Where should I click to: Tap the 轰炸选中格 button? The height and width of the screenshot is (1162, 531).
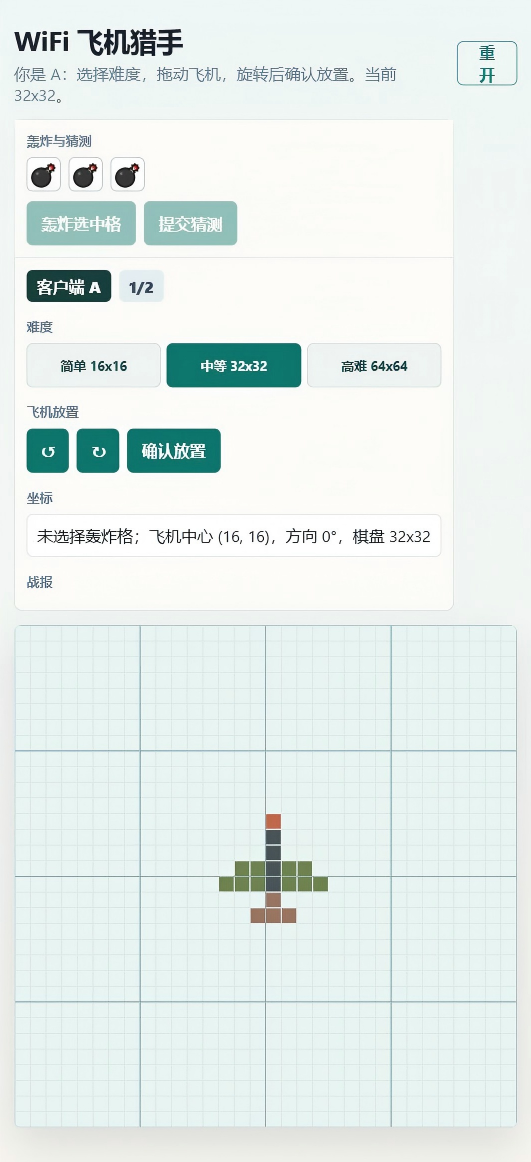pos(81,223)
